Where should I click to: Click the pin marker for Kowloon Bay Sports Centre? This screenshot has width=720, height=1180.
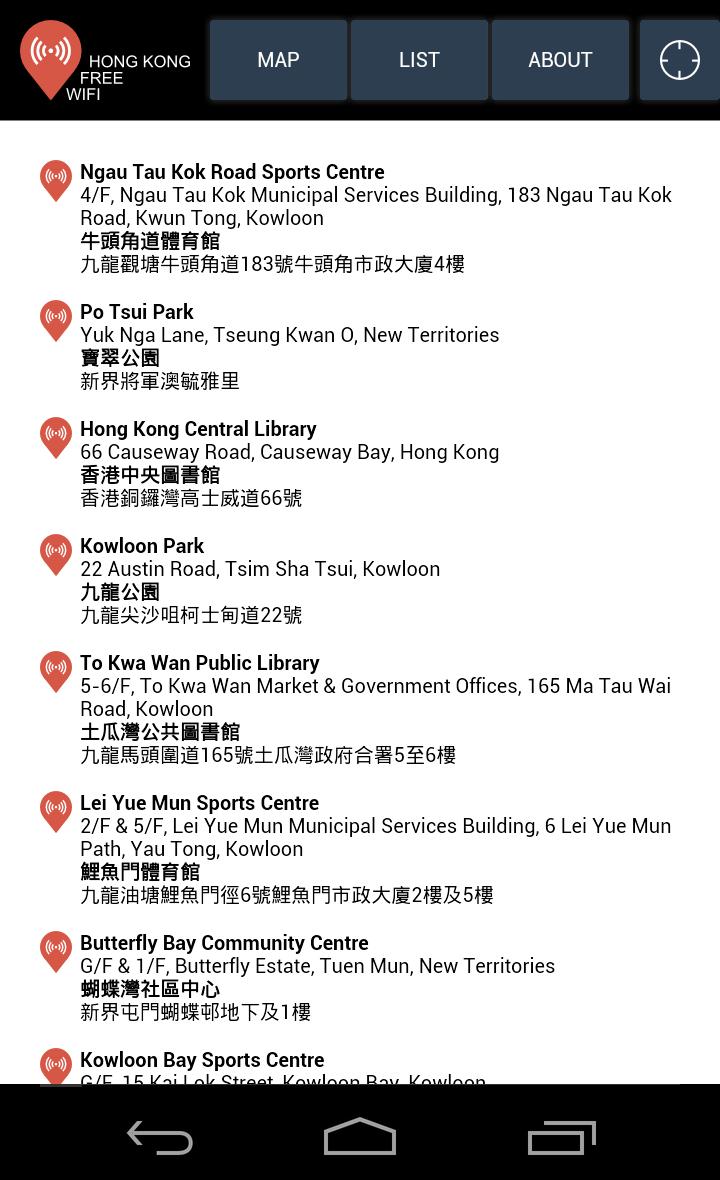pyautogui.click(x=55, y=1066)
